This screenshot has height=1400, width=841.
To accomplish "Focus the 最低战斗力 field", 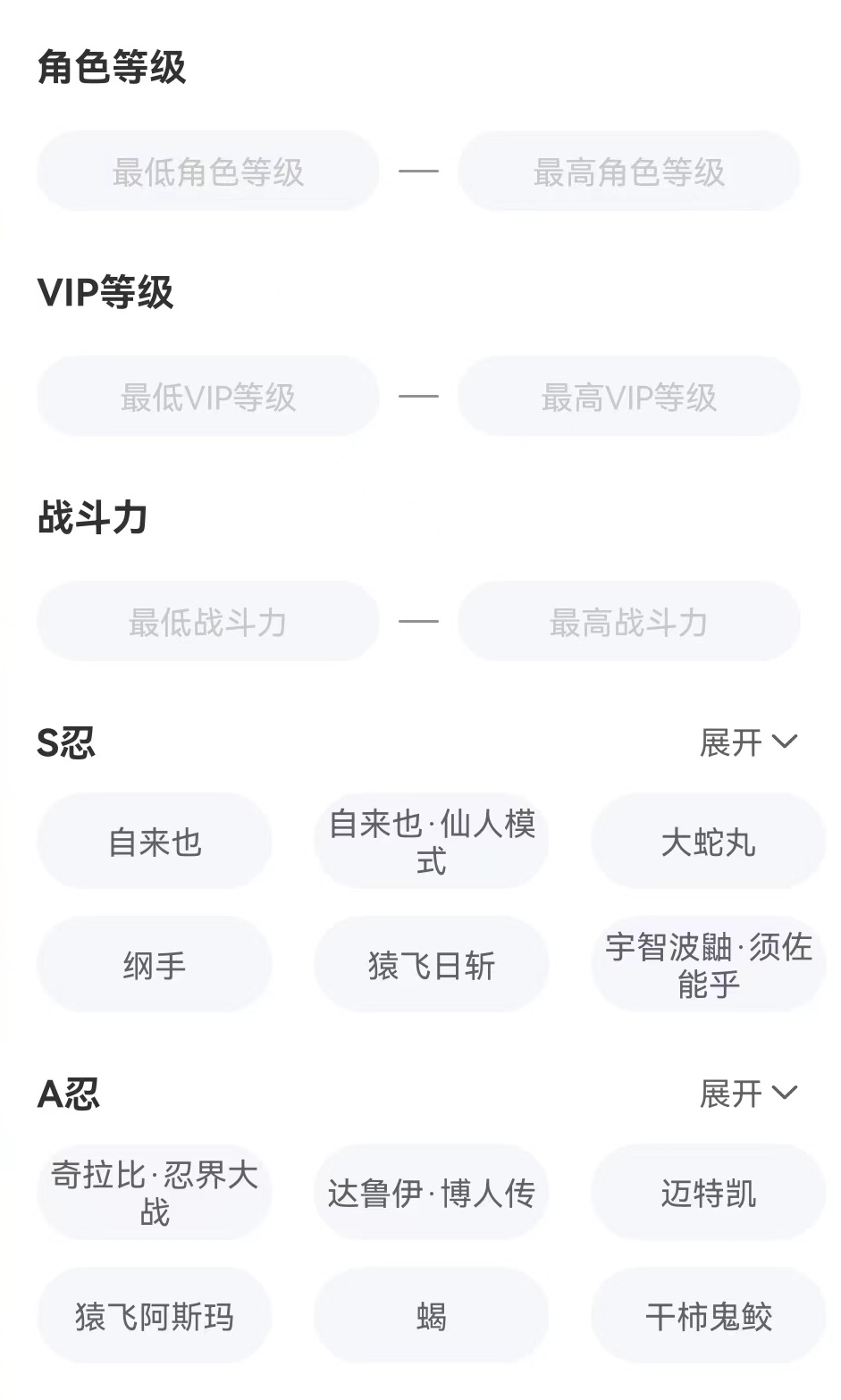I will click(x=207, y=622).
